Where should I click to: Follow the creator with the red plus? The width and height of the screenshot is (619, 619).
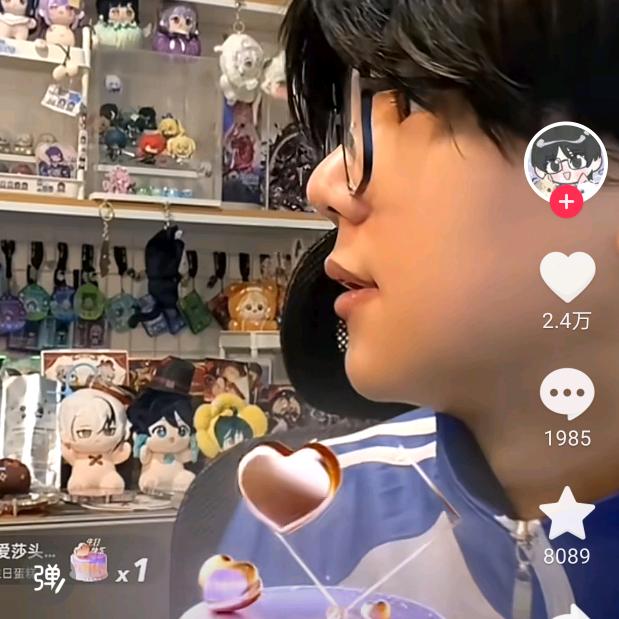[x=566, y=202]
